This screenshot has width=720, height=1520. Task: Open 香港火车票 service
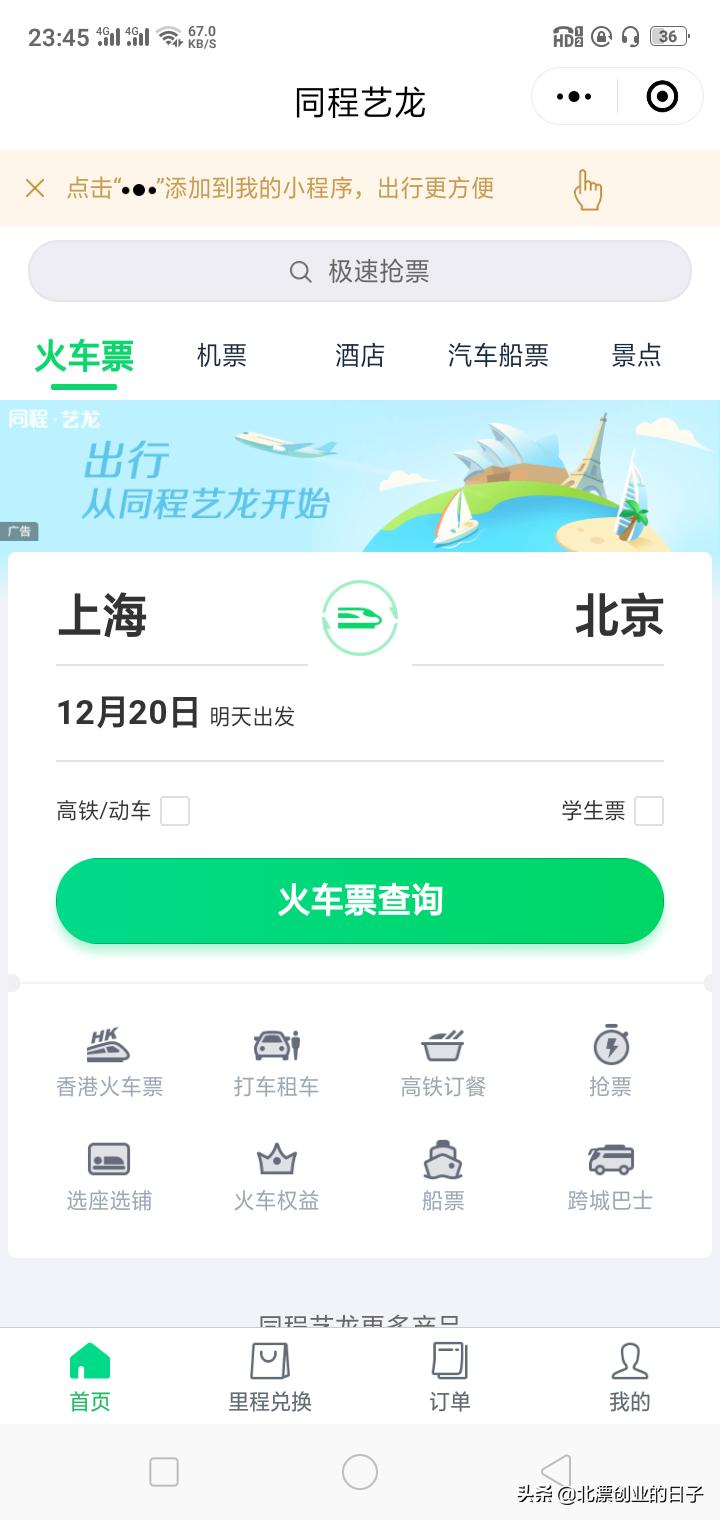[x=109, y=1063]
